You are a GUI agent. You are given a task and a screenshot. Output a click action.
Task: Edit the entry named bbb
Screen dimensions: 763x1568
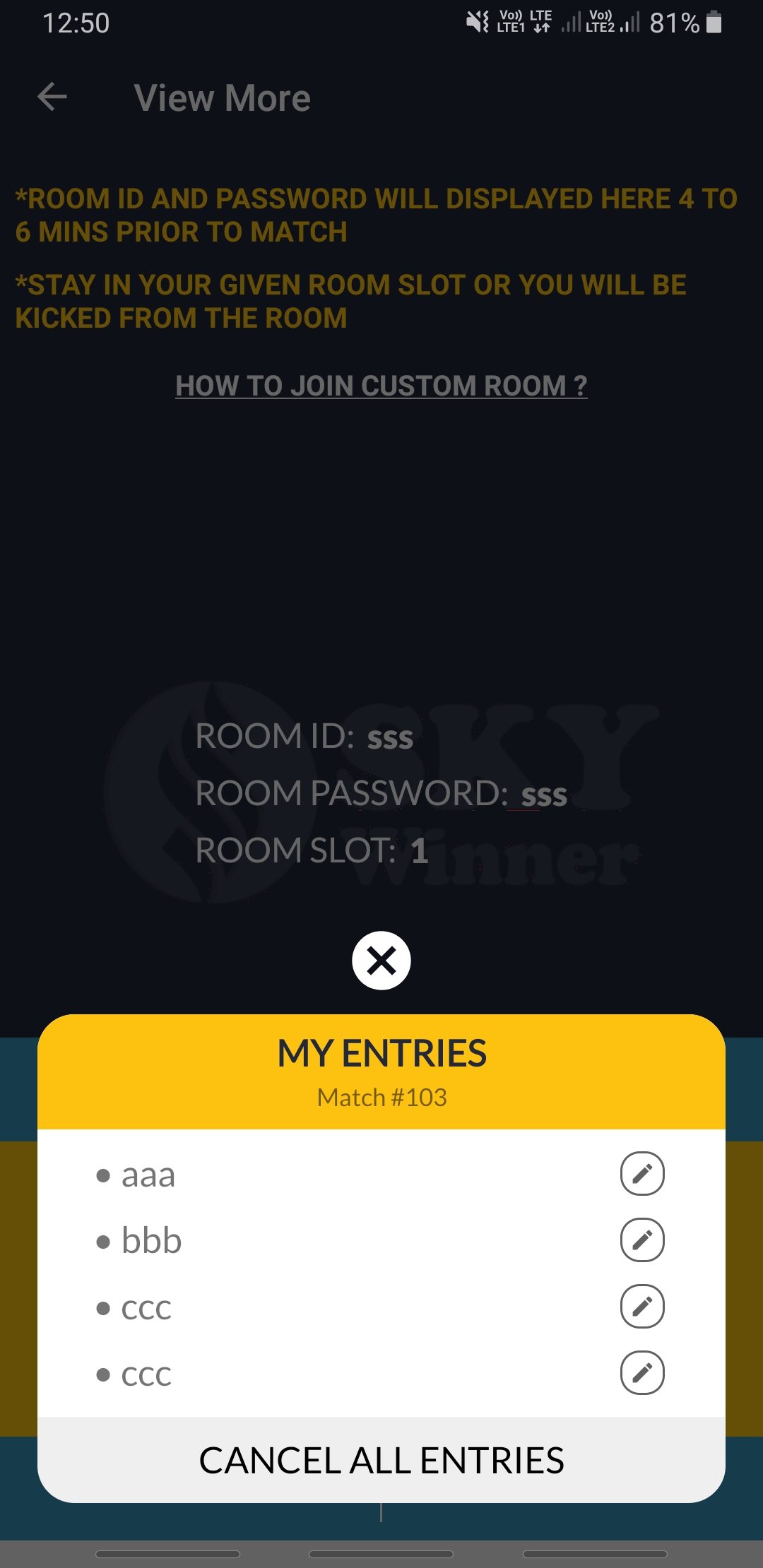click(x=641, y=1240)
